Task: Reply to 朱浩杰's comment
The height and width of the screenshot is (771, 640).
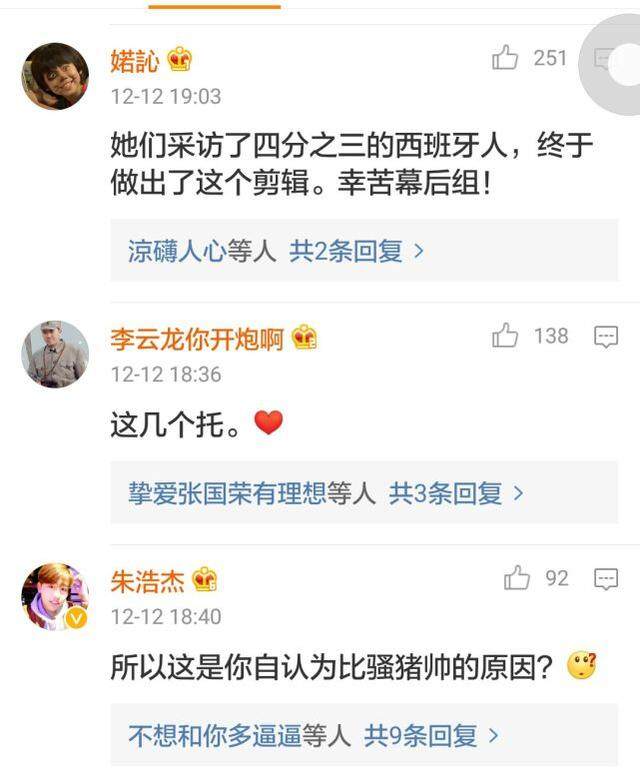Action: coord(606,579)
